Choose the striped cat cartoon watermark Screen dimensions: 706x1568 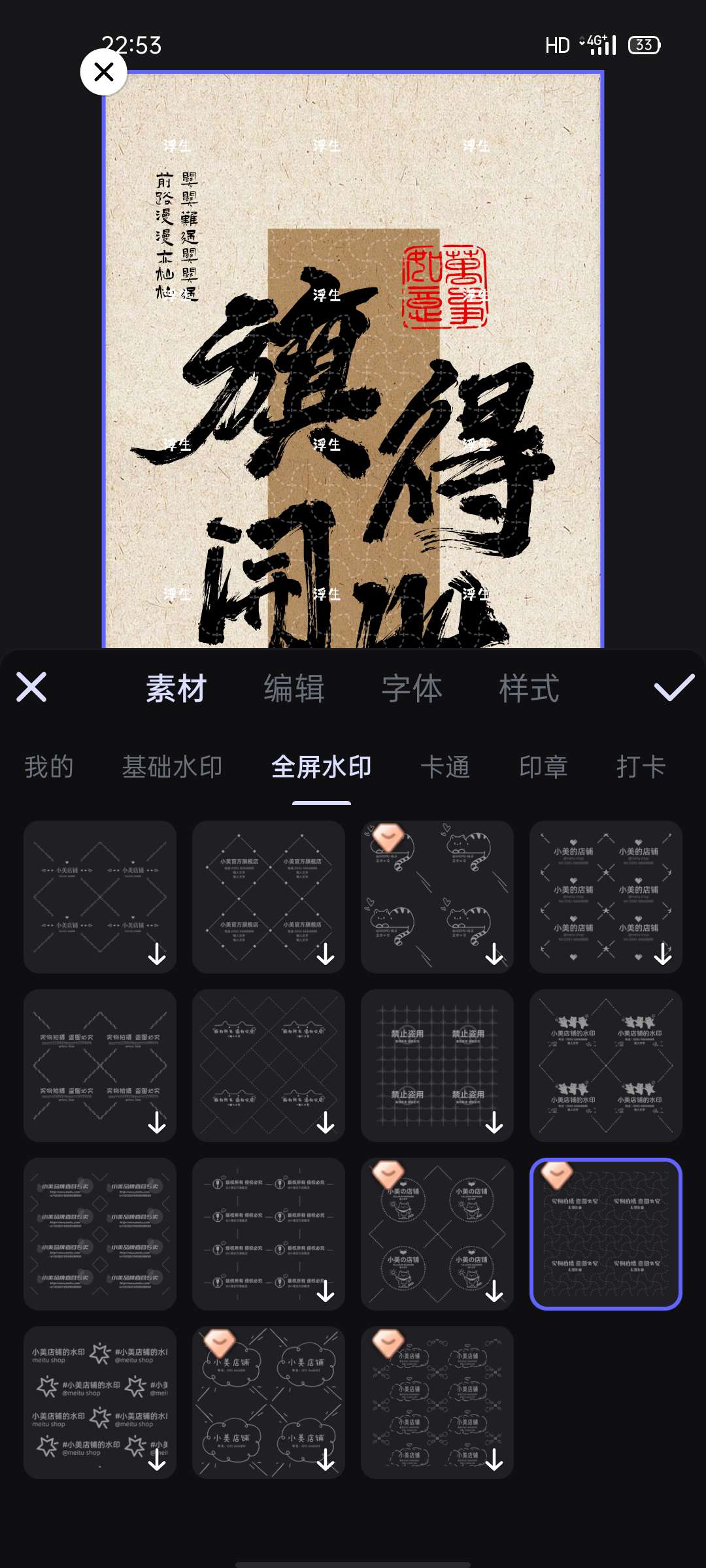coord(437,896)
